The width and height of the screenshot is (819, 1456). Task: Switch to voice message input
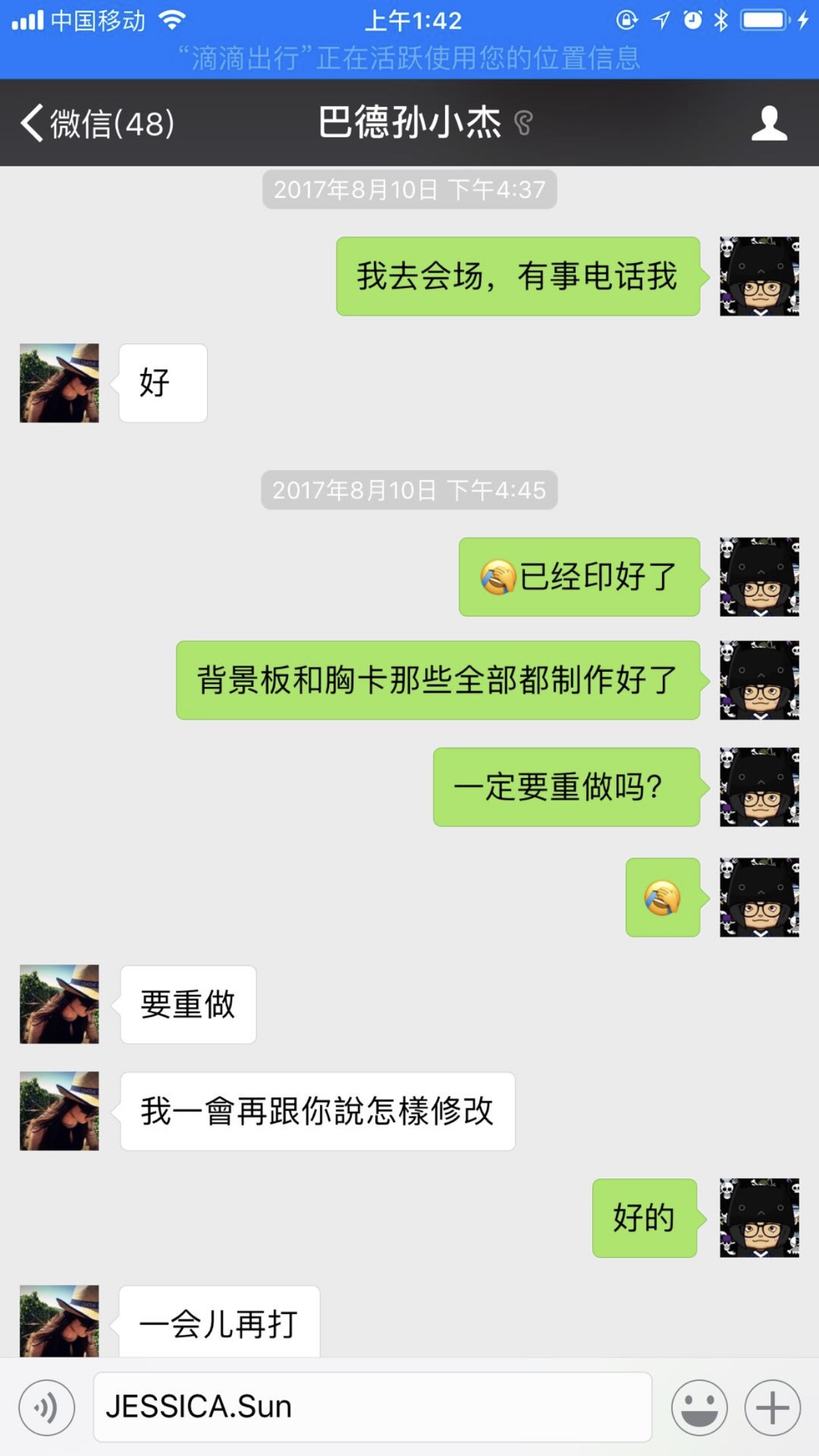[x=47, y=1407]
